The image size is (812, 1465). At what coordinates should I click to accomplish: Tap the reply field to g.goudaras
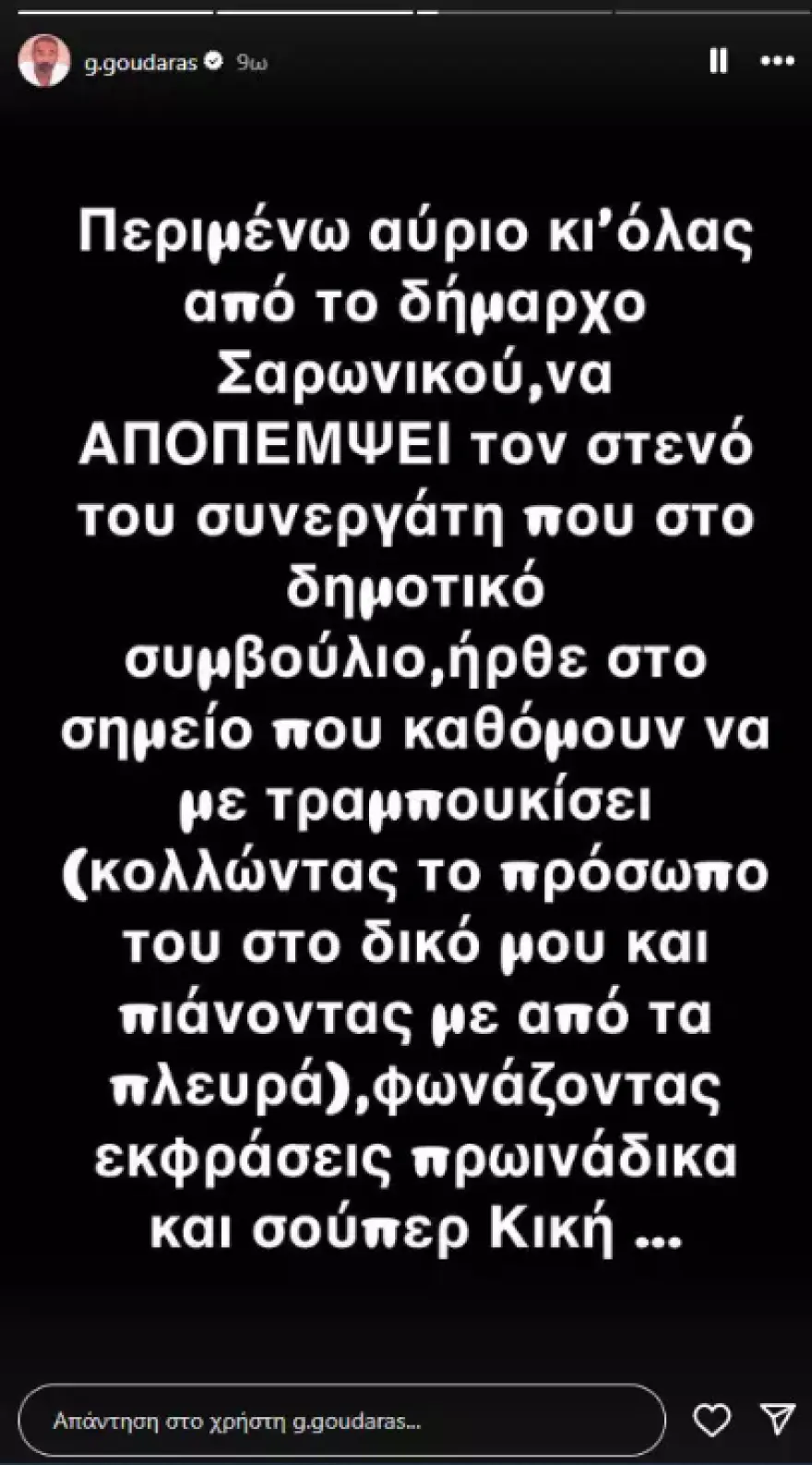click(341, 1420)
